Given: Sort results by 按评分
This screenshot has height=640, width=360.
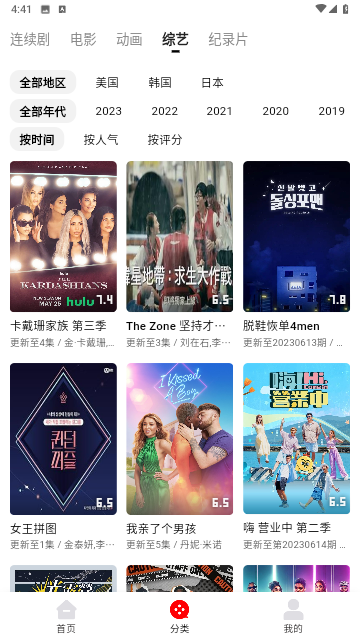Looking at the screenshot, I should (164, 140).
